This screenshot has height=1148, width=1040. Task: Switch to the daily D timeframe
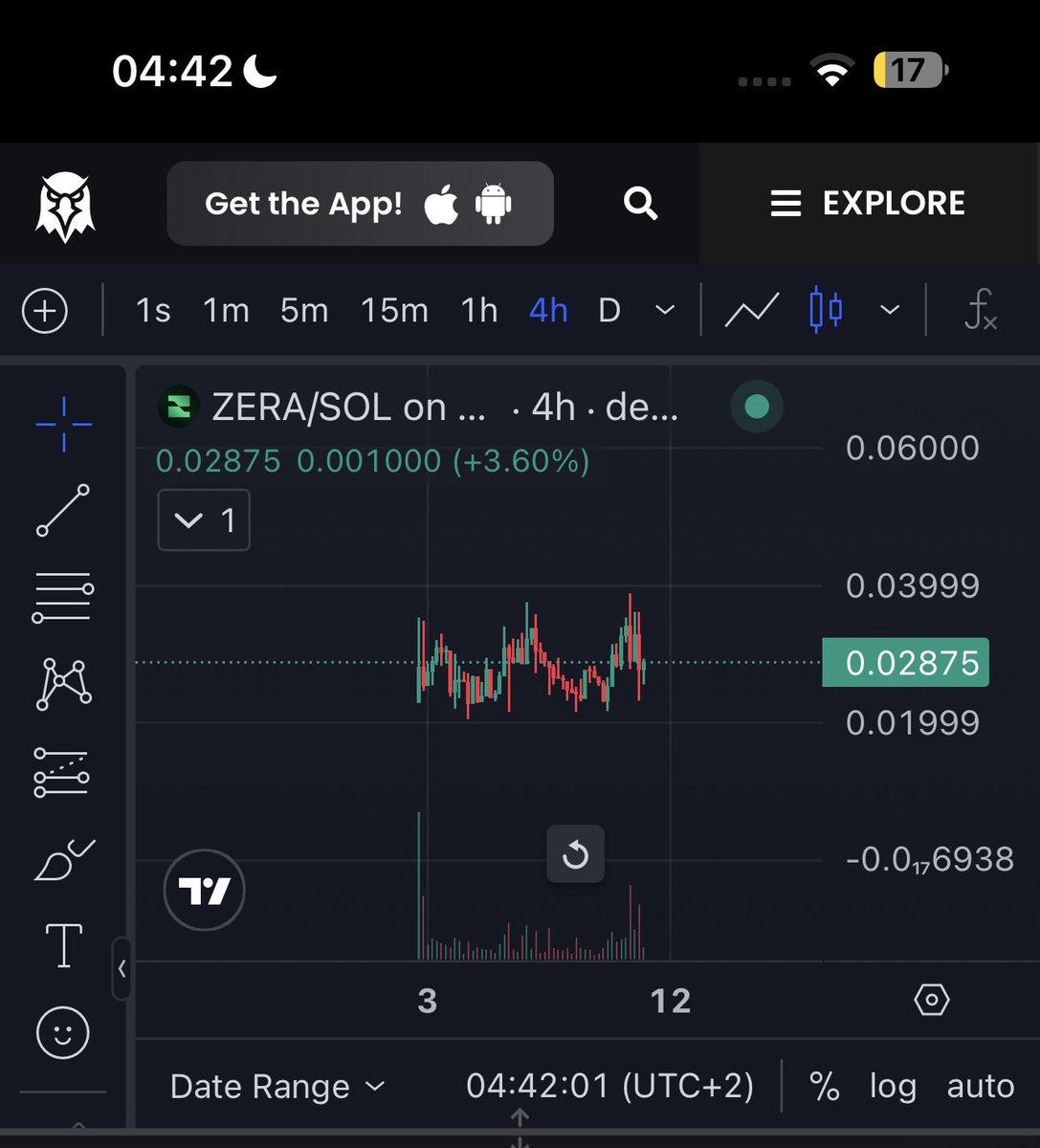point(609,311)
